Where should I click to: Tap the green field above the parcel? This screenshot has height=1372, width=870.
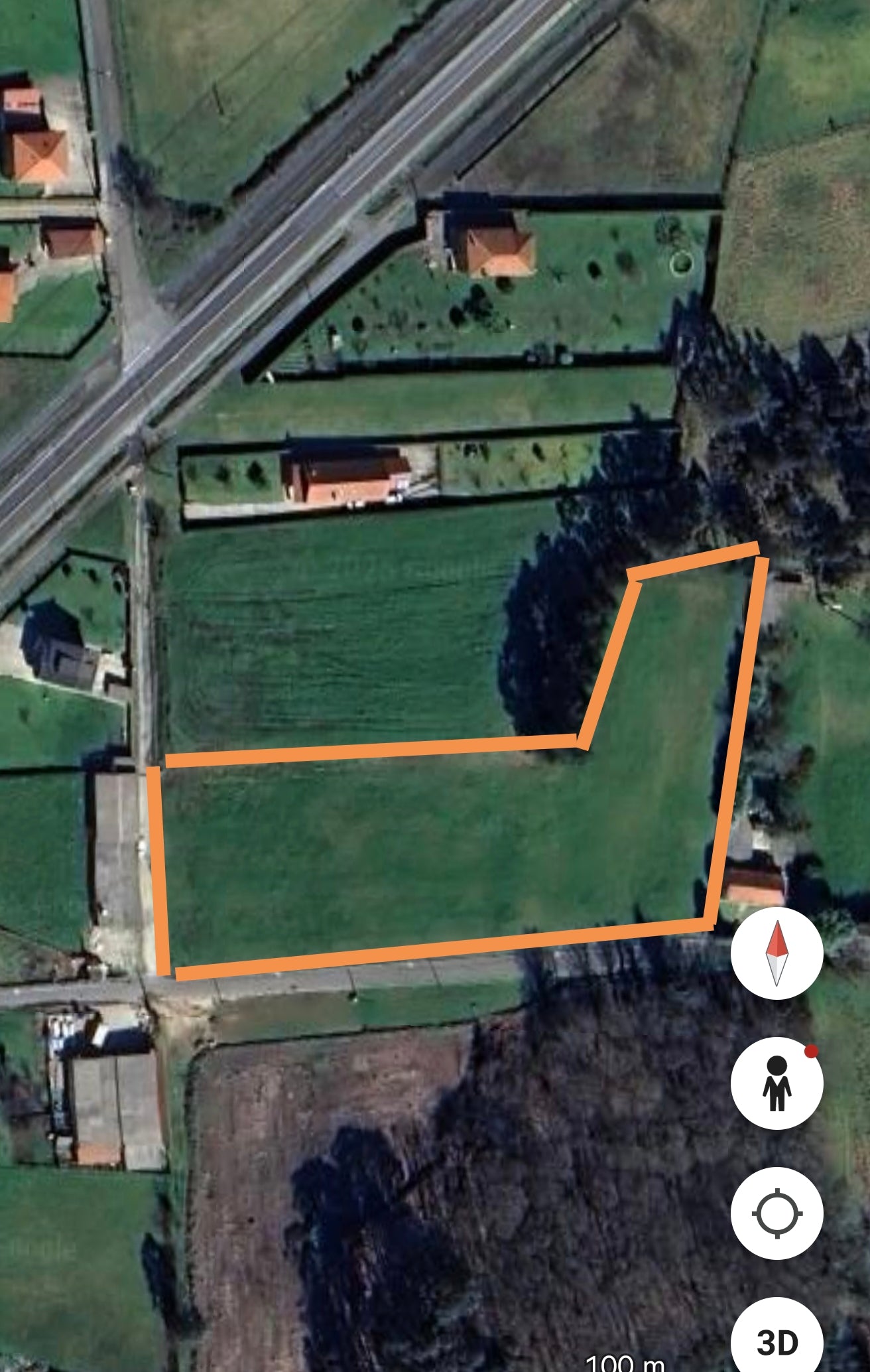click(365, 630)
